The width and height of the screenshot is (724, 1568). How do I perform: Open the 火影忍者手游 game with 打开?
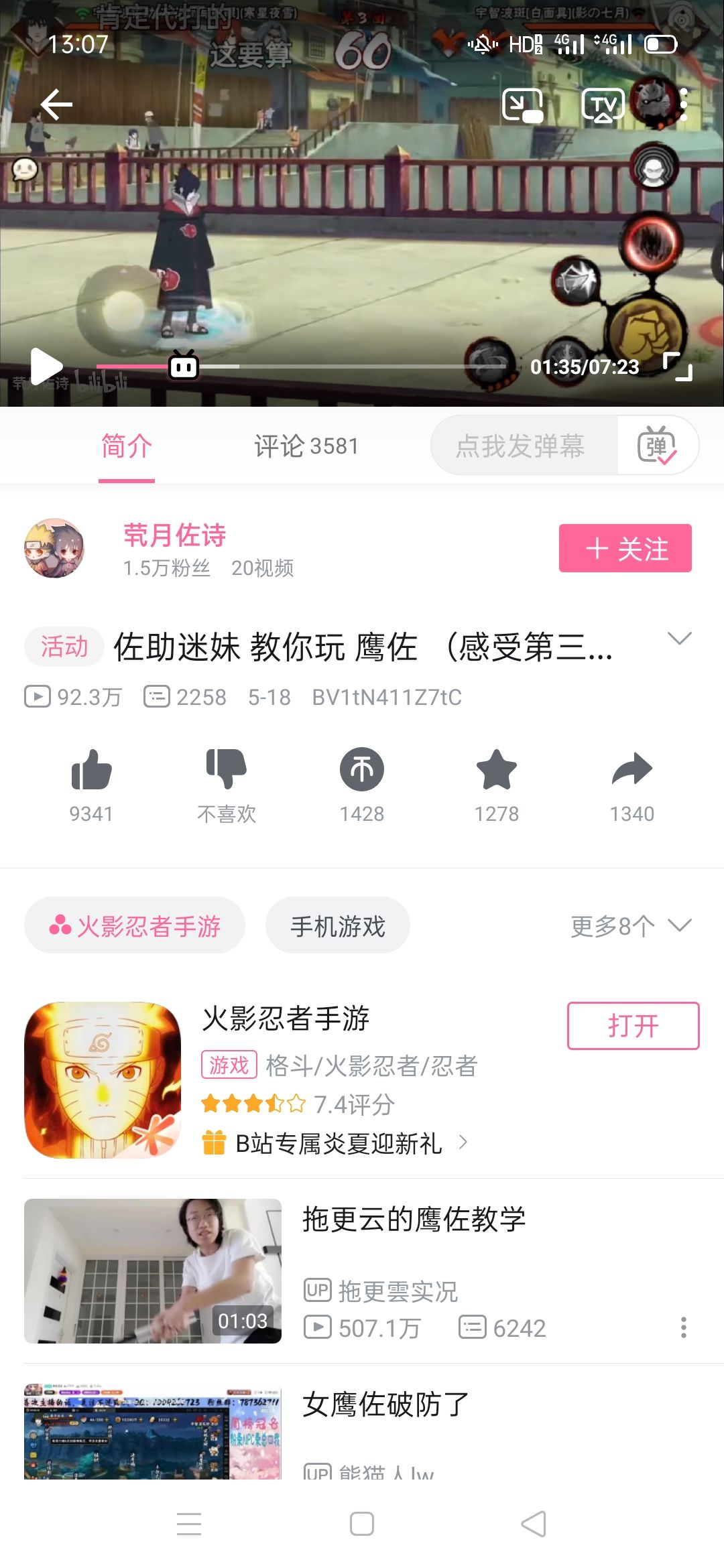click(x=633, y=1026)
